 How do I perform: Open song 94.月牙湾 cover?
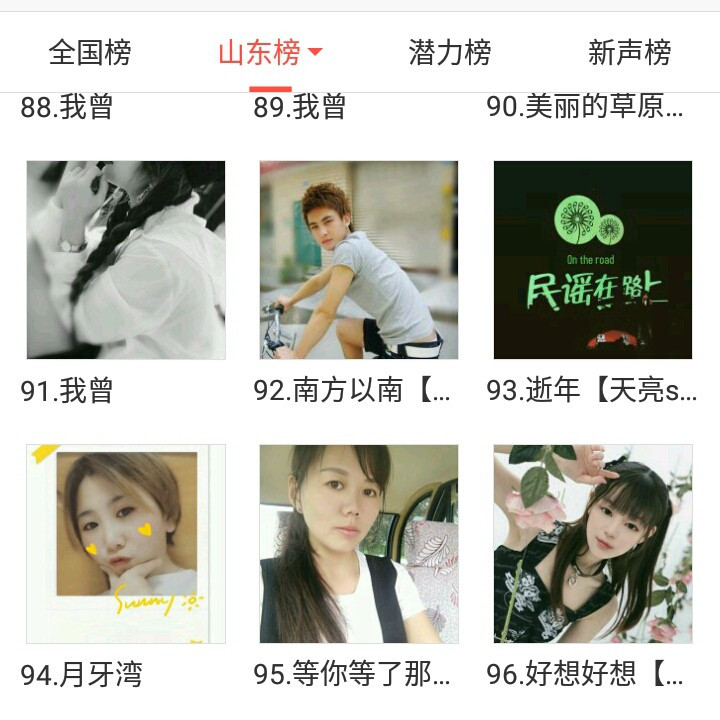[x=126, y=543]
